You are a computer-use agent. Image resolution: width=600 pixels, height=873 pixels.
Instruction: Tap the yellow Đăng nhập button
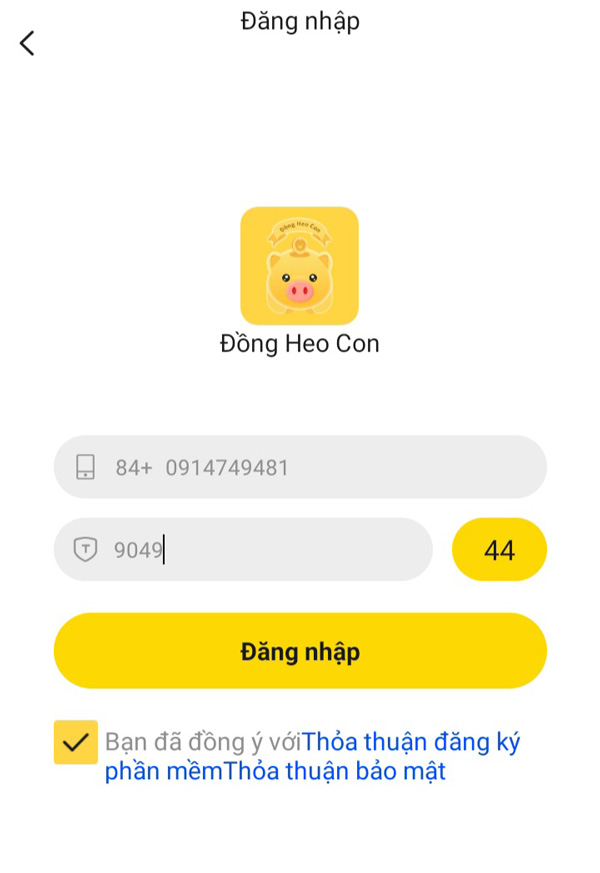click(x=300, y=651)
